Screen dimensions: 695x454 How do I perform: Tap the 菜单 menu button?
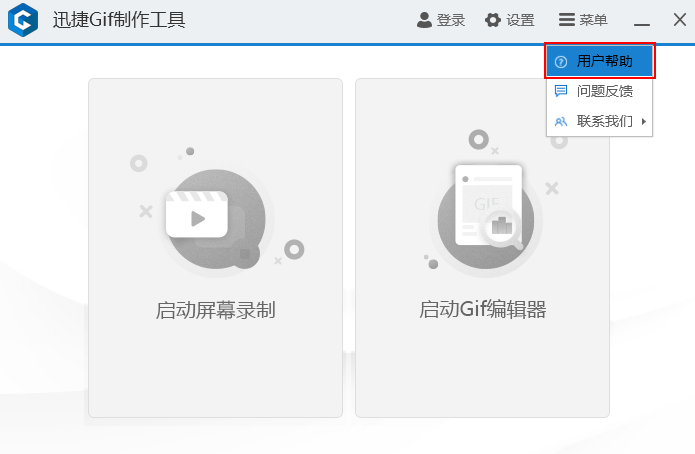583,20
